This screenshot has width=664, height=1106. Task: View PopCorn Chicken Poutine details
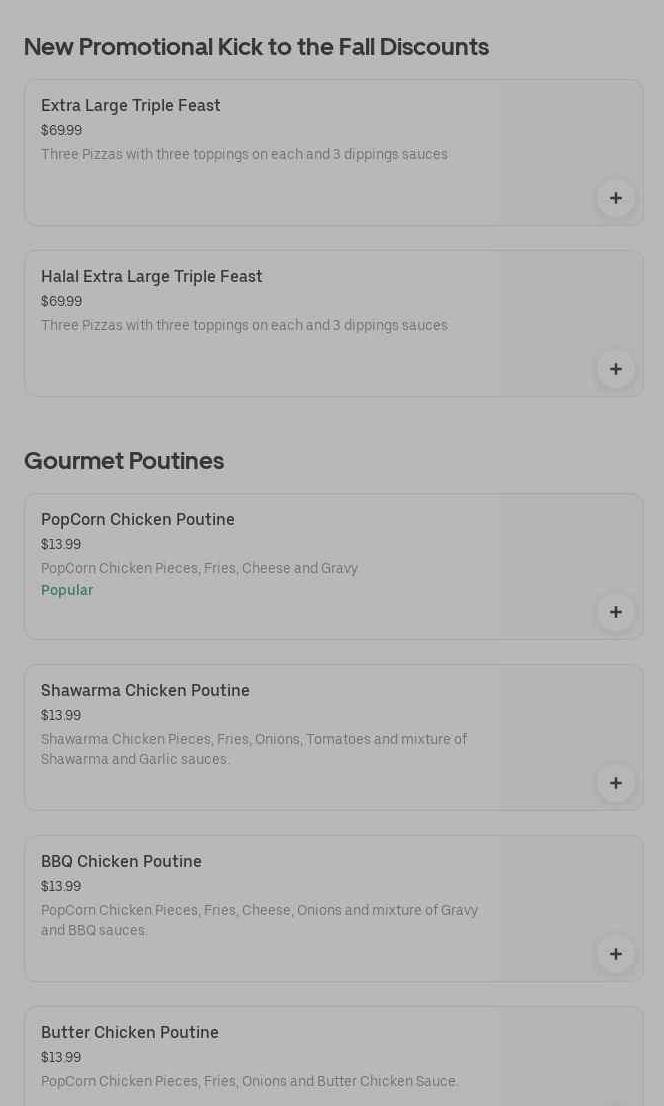(334, 566)
